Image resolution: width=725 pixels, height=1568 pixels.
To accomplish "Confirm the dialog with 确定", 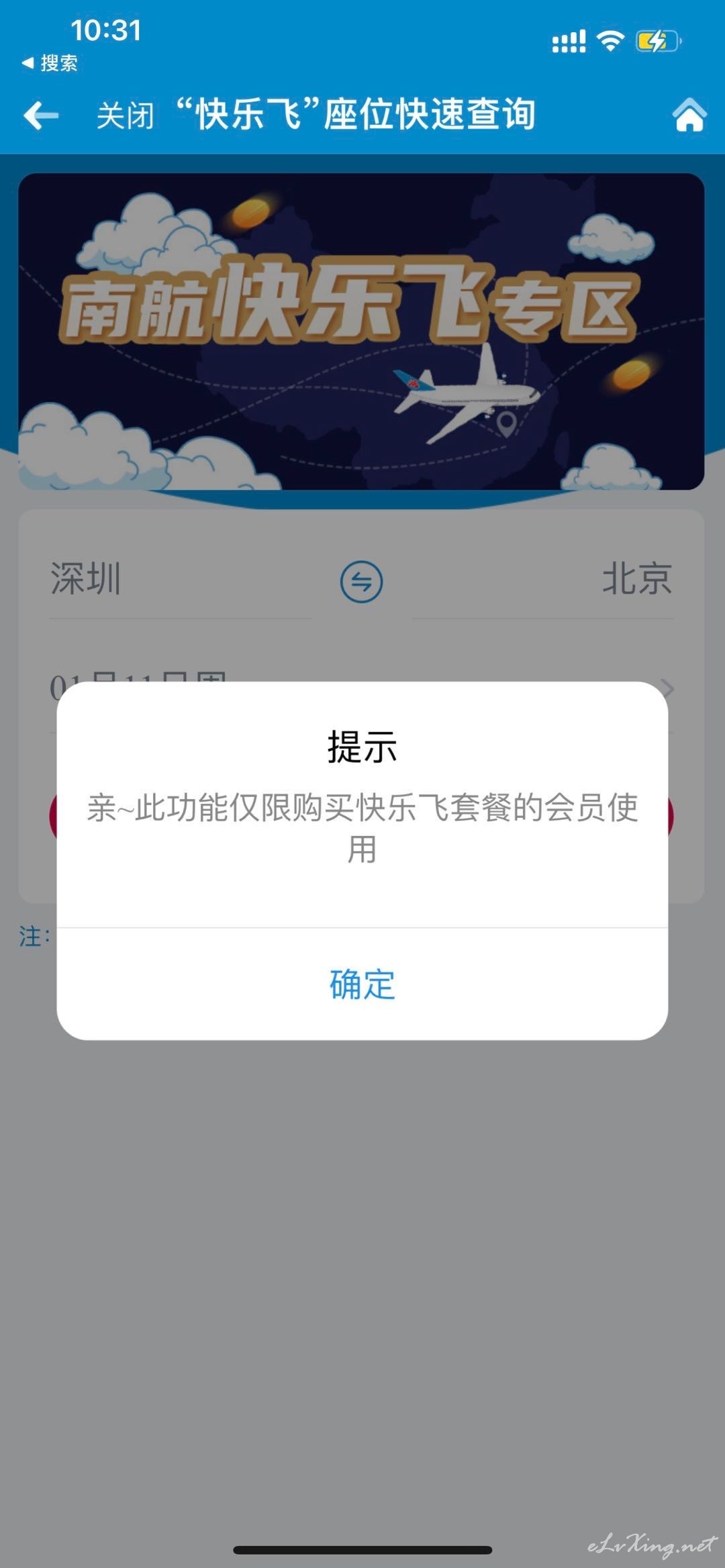I will pyautogui.click(x=362, y=984).
